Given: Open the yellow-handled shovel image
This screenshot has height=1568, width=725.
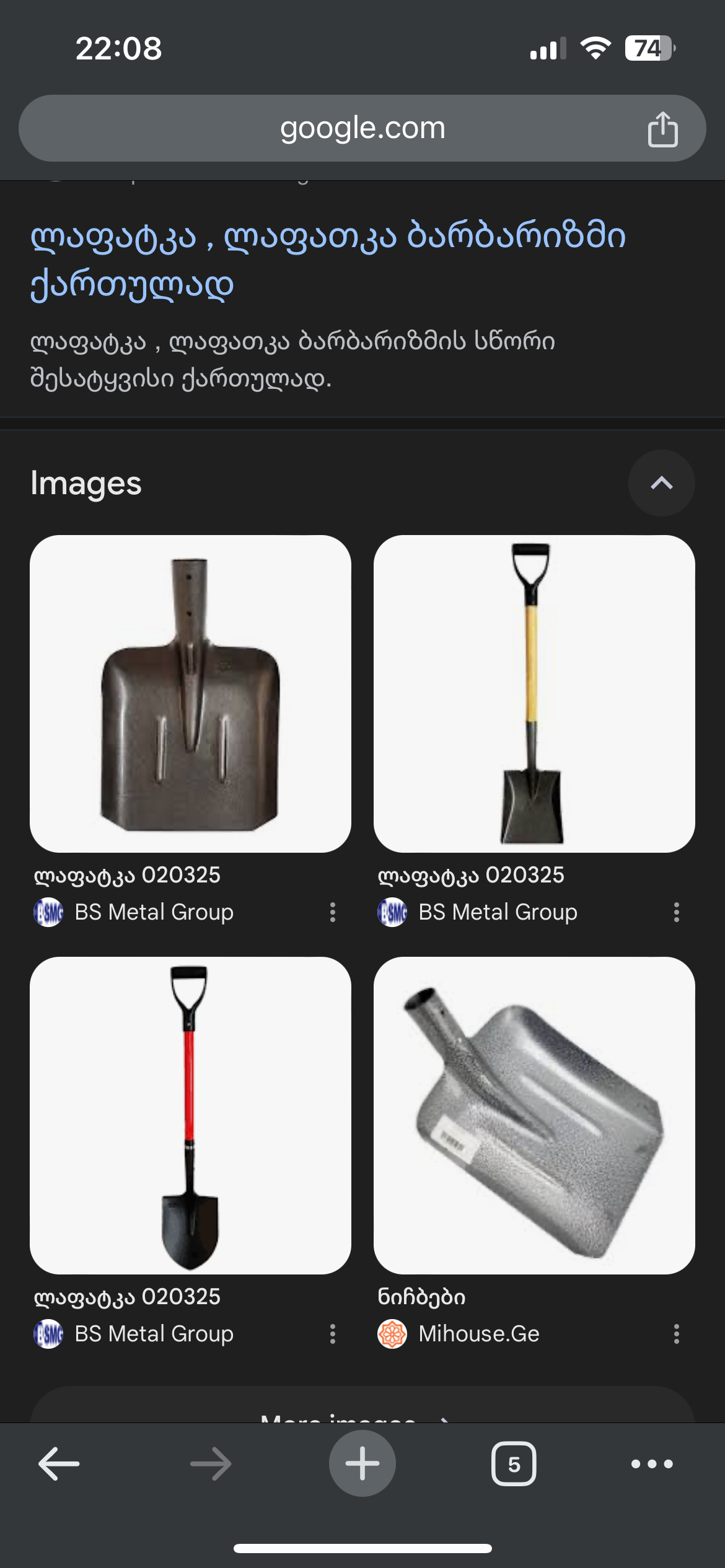Looking at the screenshot, I should click(x=534, y=694).
